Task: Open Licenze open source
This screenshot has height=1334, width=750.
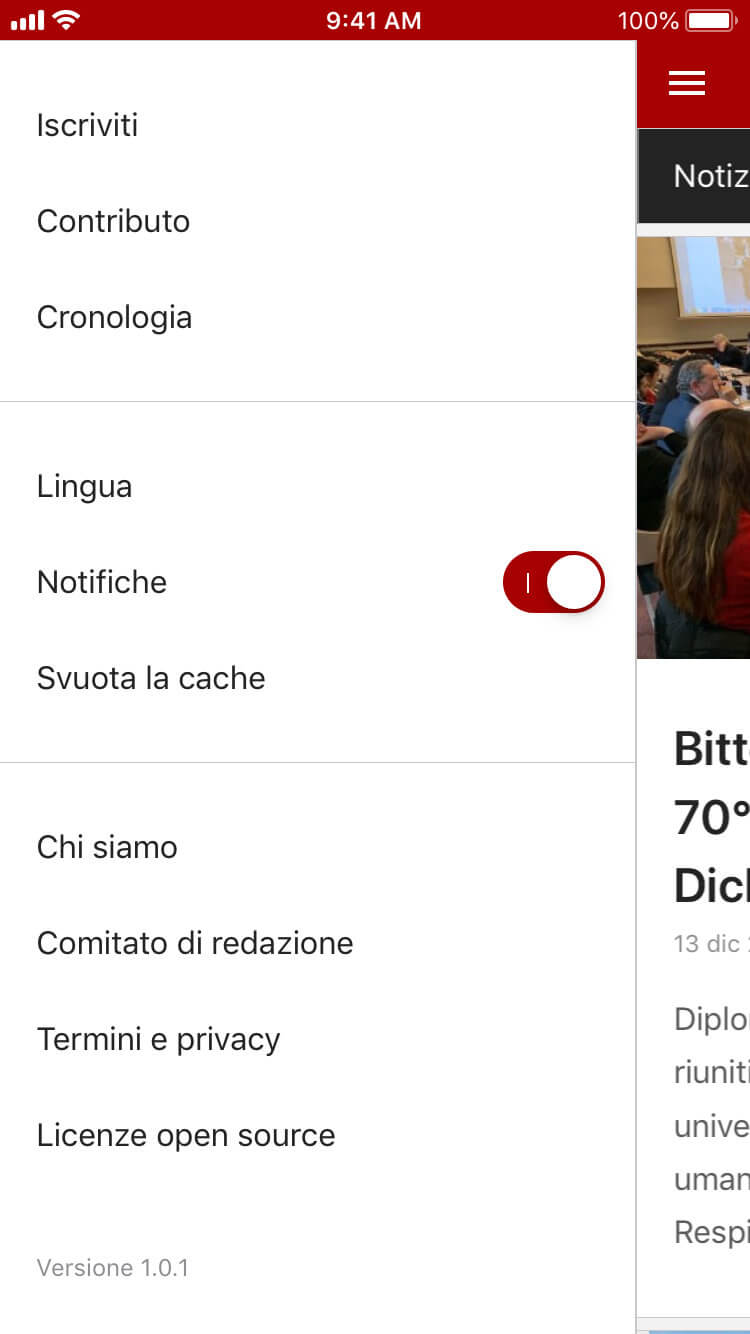Action: pos(186,1136)
